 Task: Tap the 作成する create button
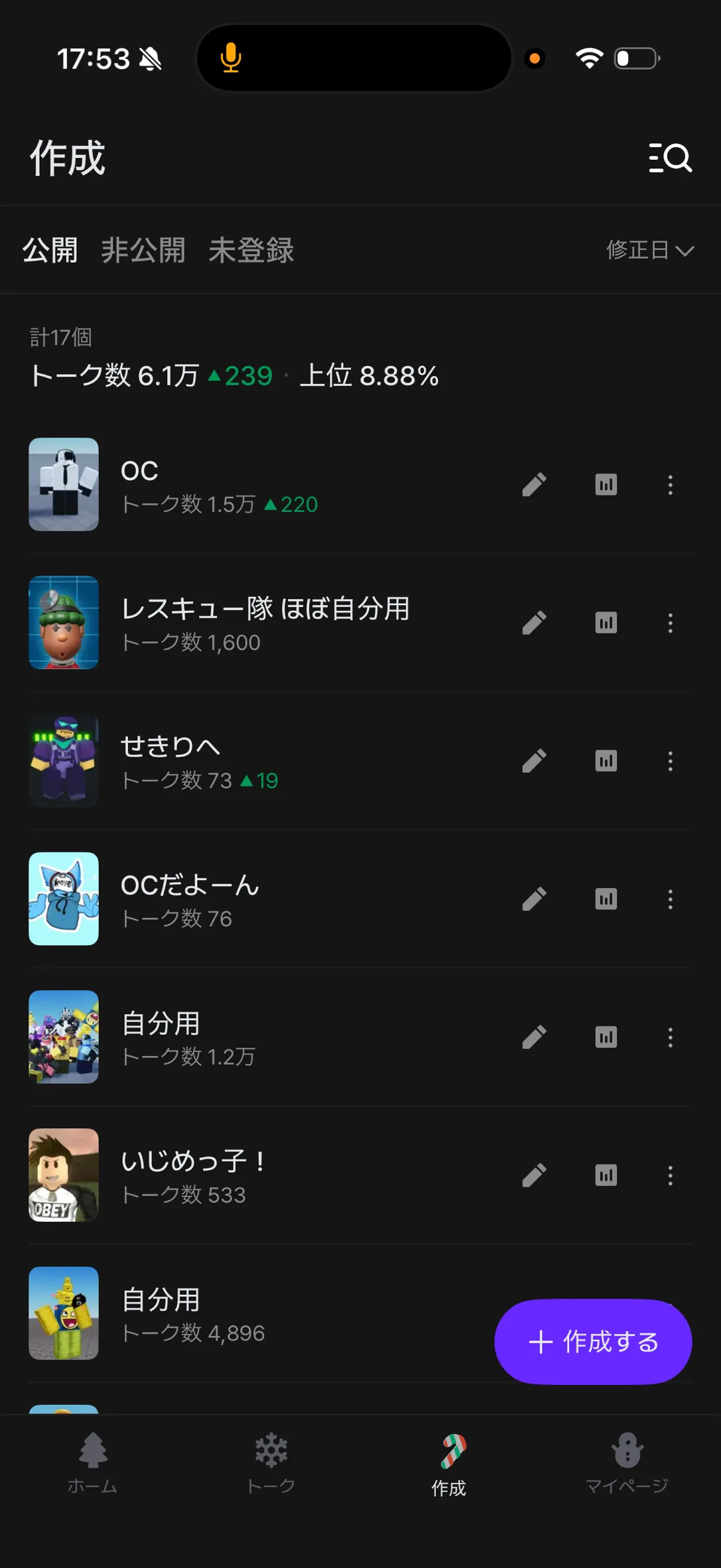[593, 1341]
